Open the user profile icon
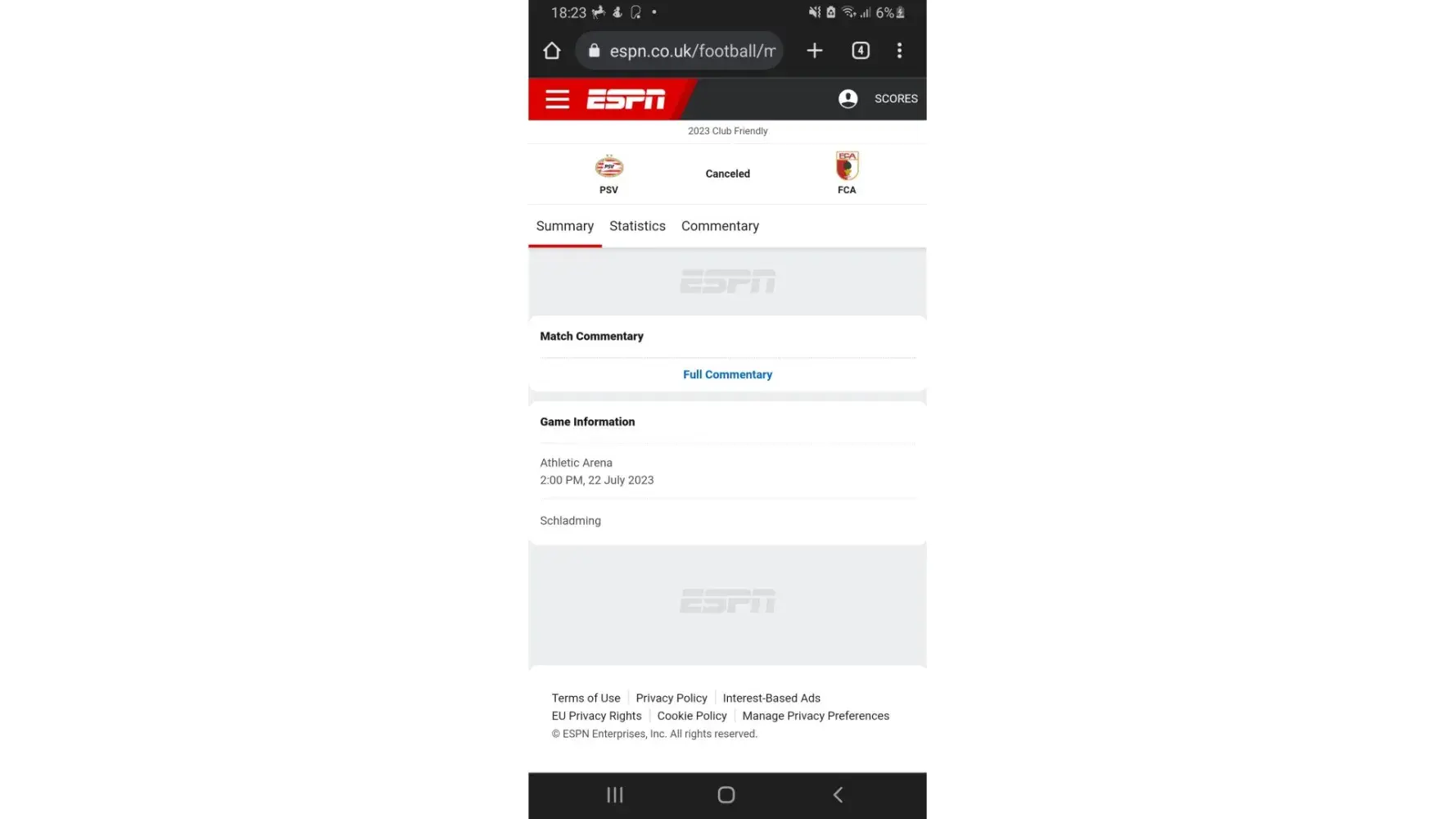1456x819 pixels. click(848, 99)
